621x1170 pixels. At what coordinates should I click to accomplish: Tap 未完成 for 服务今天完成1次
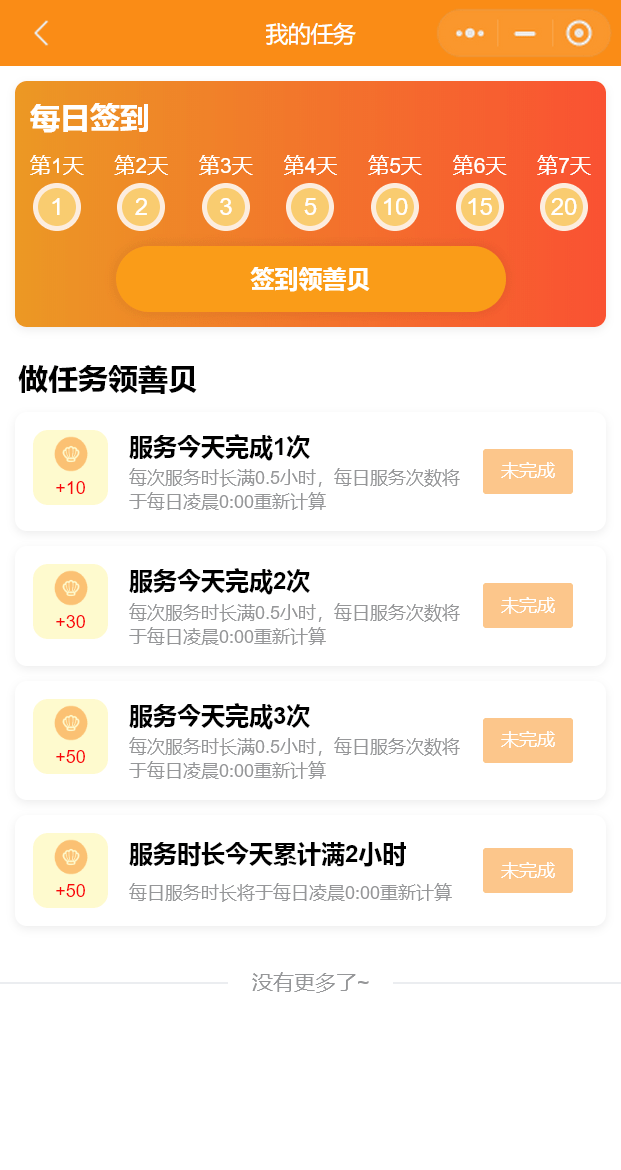528,471
